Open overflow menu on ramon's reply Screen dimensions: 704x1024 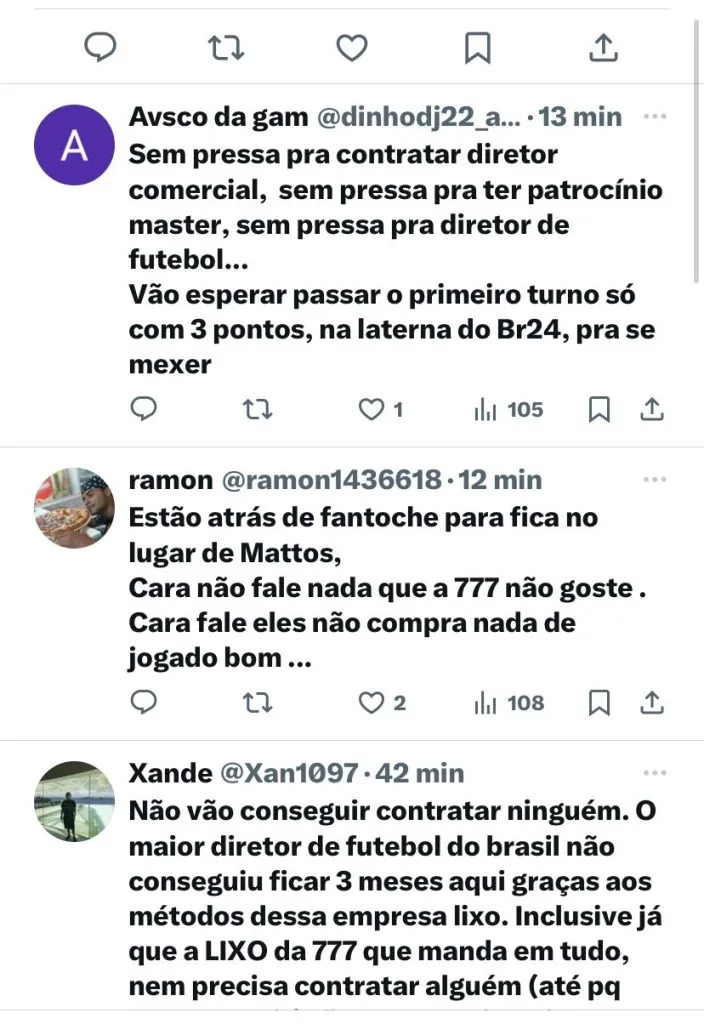tap(654, 480)
